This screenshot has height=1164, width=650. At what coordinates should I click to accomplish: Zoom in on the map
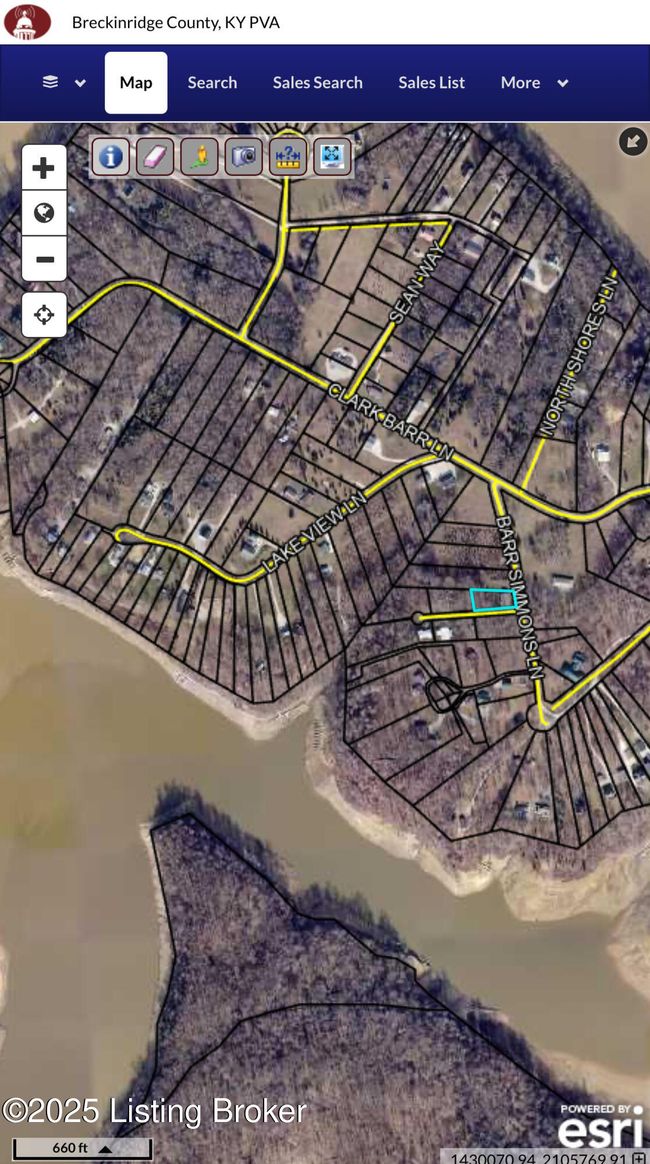pos(44,168)
